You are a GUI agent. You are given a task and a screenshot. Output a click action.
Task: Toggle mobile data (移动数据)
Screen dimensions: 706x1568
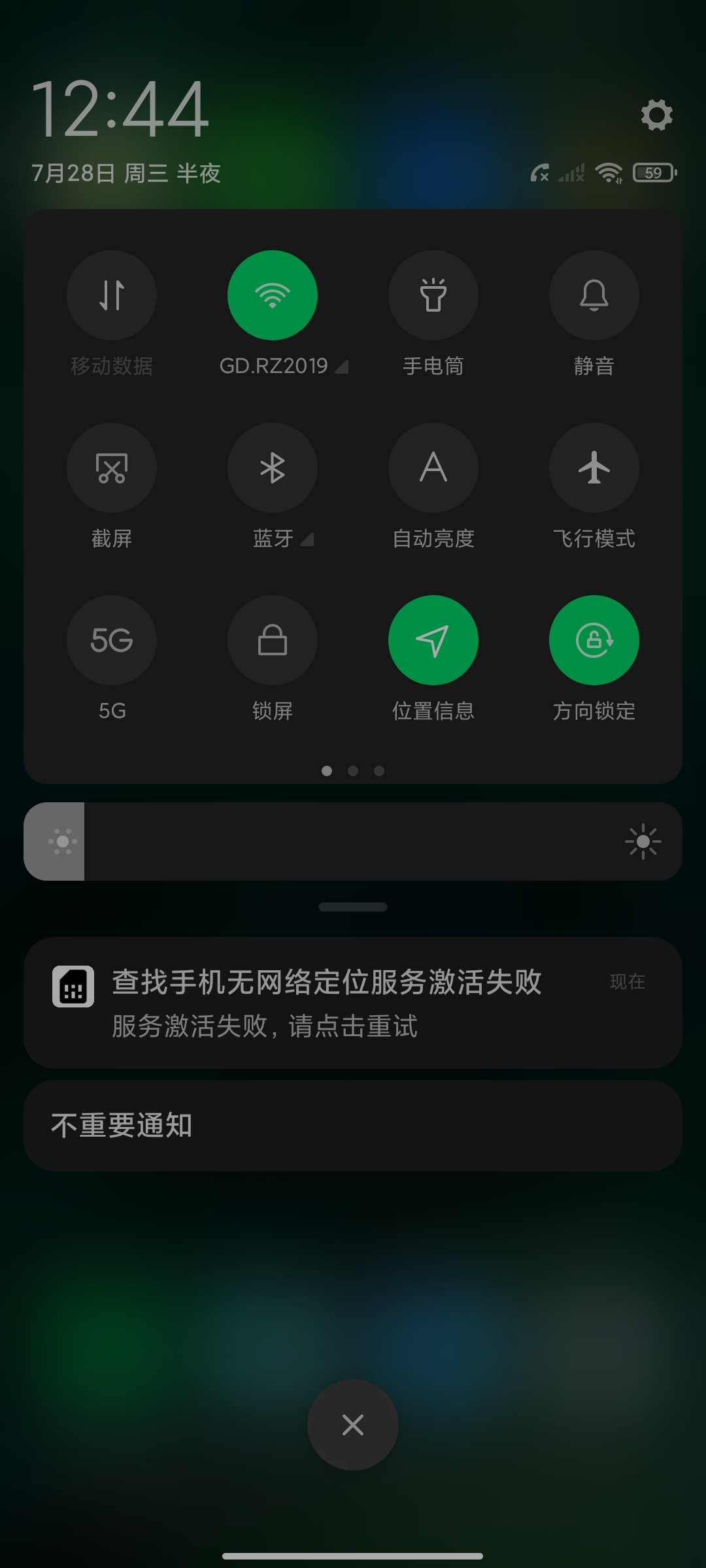click(x=112, y=295)
